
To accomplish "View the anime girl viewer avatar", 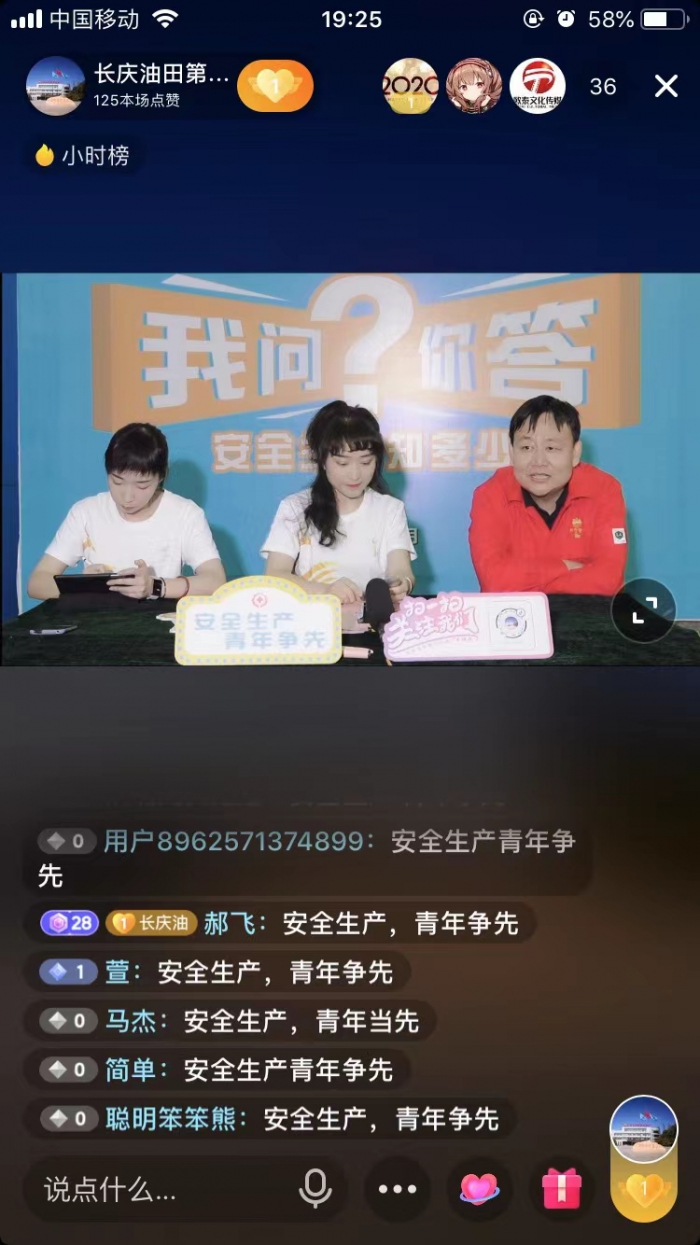I will pos(474,86).
